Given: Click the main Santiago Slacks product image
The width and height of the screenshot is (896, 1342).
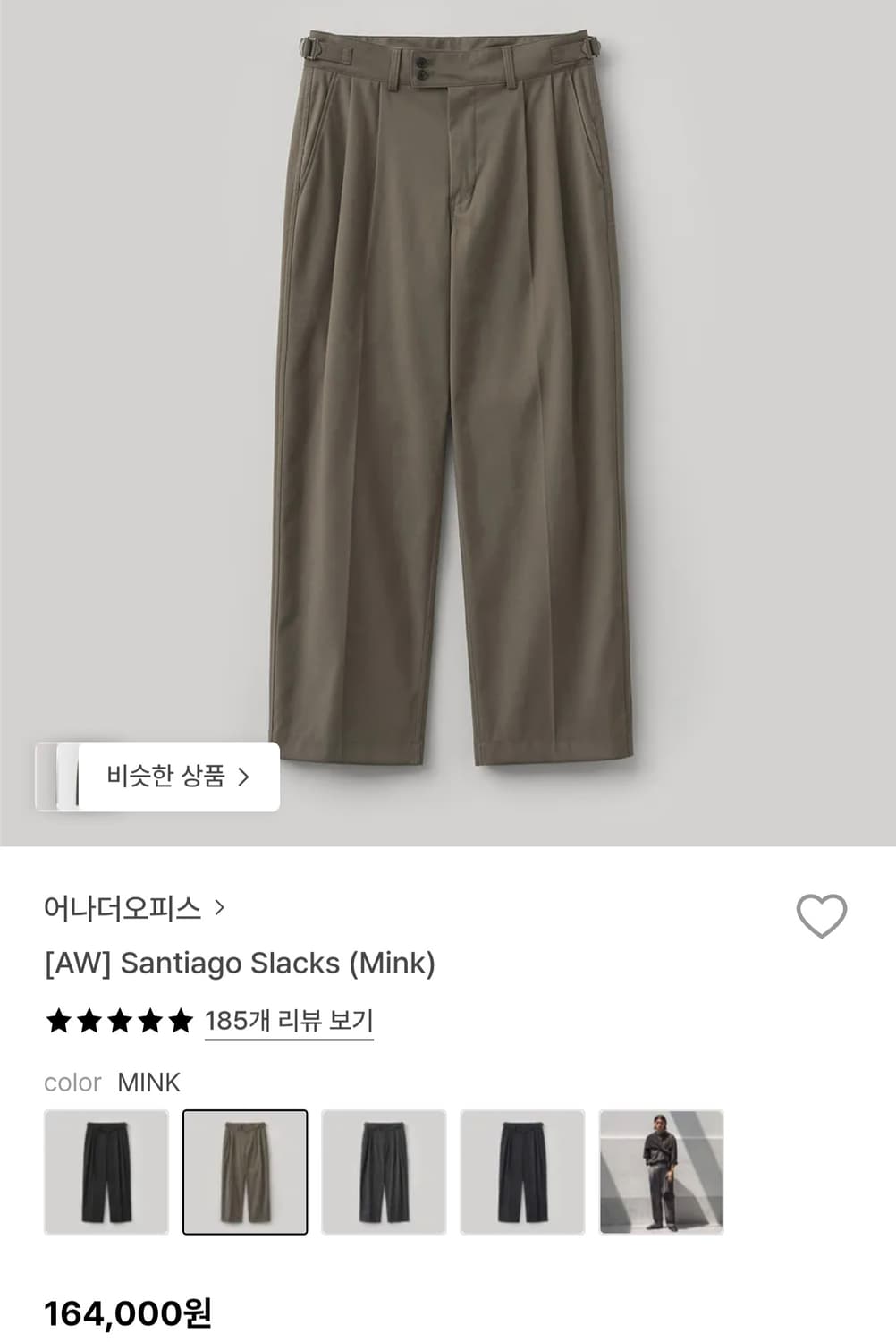Looking at the screenshot, I should (448, 403).
